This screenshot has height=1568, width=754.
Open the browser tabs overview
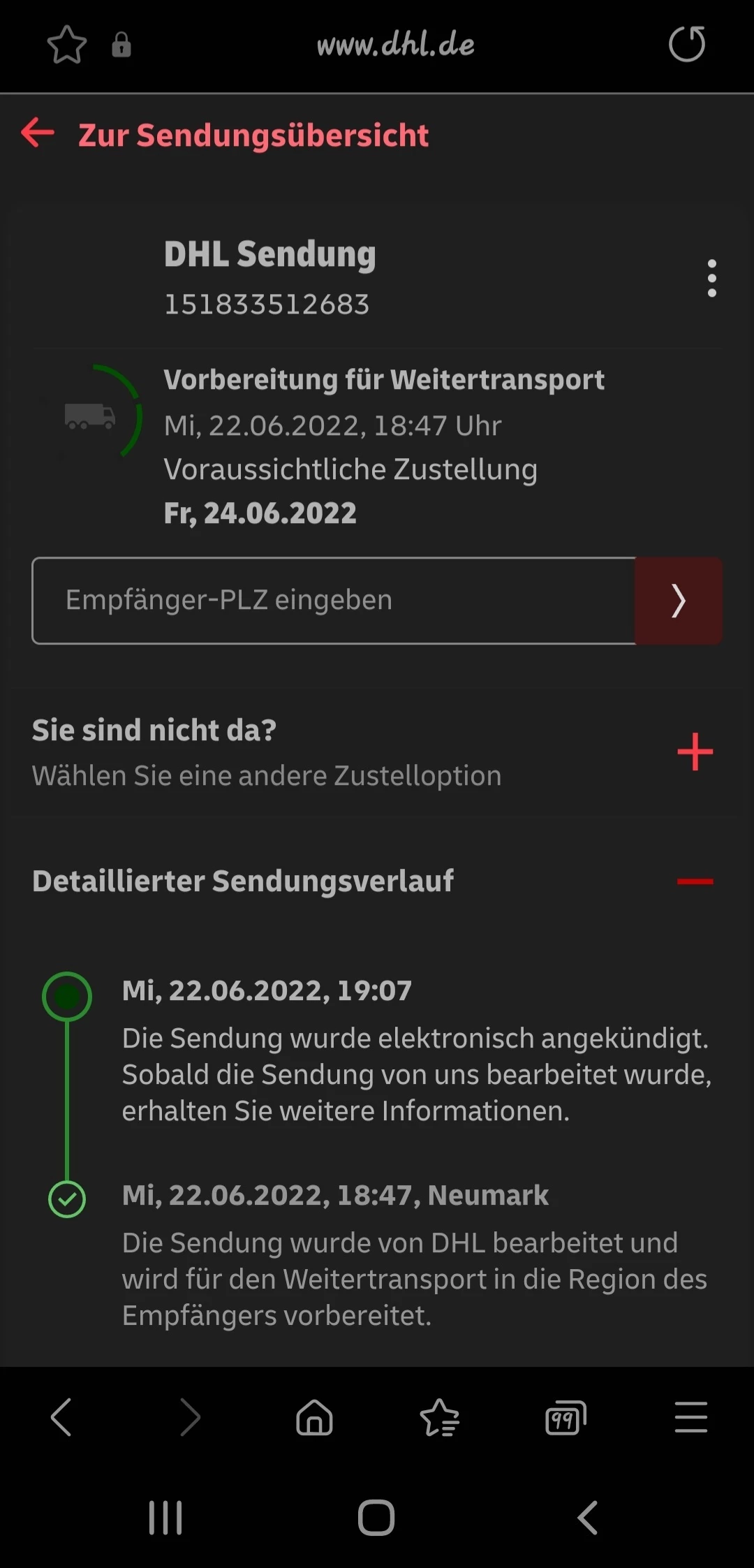565,1418
